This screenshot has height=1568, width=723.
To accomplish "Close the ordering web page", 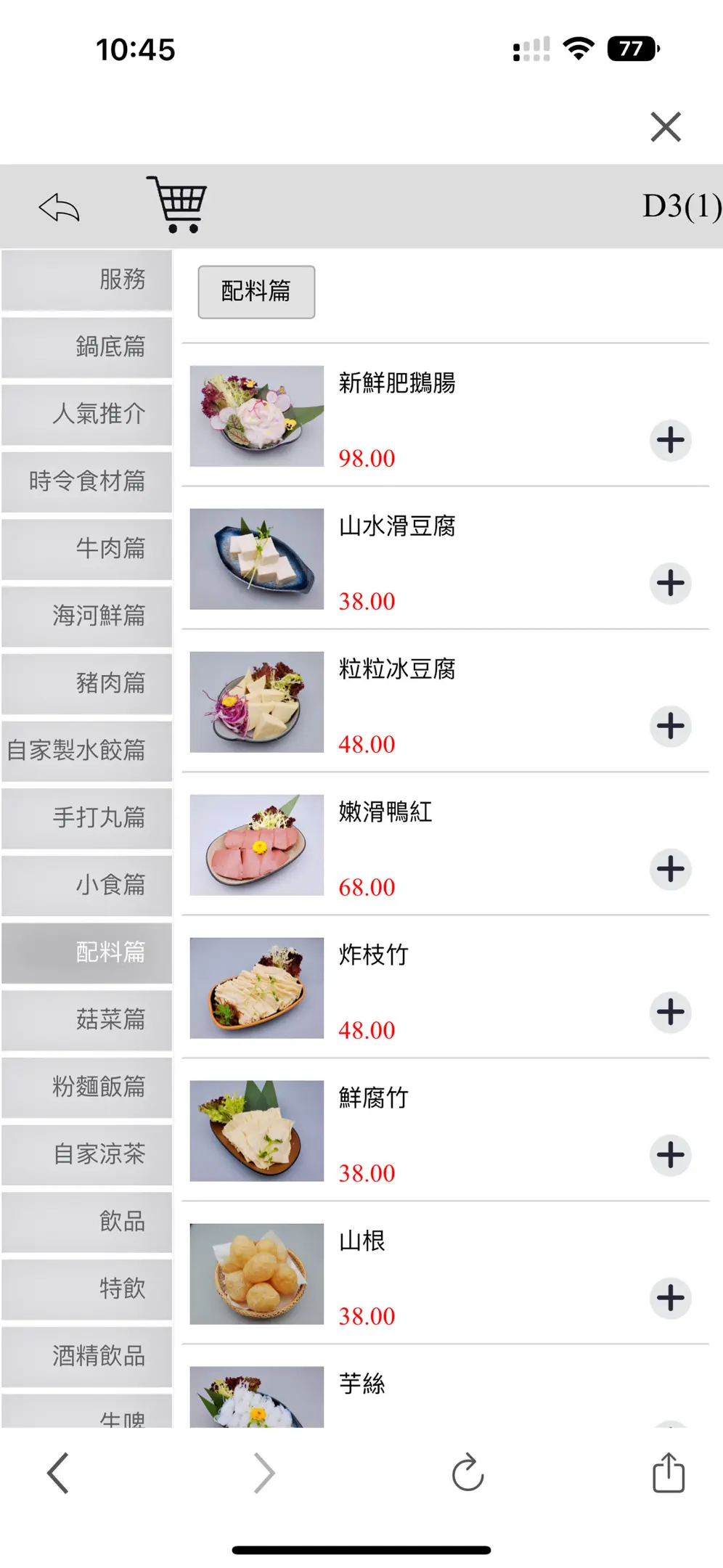I will 666,127.
